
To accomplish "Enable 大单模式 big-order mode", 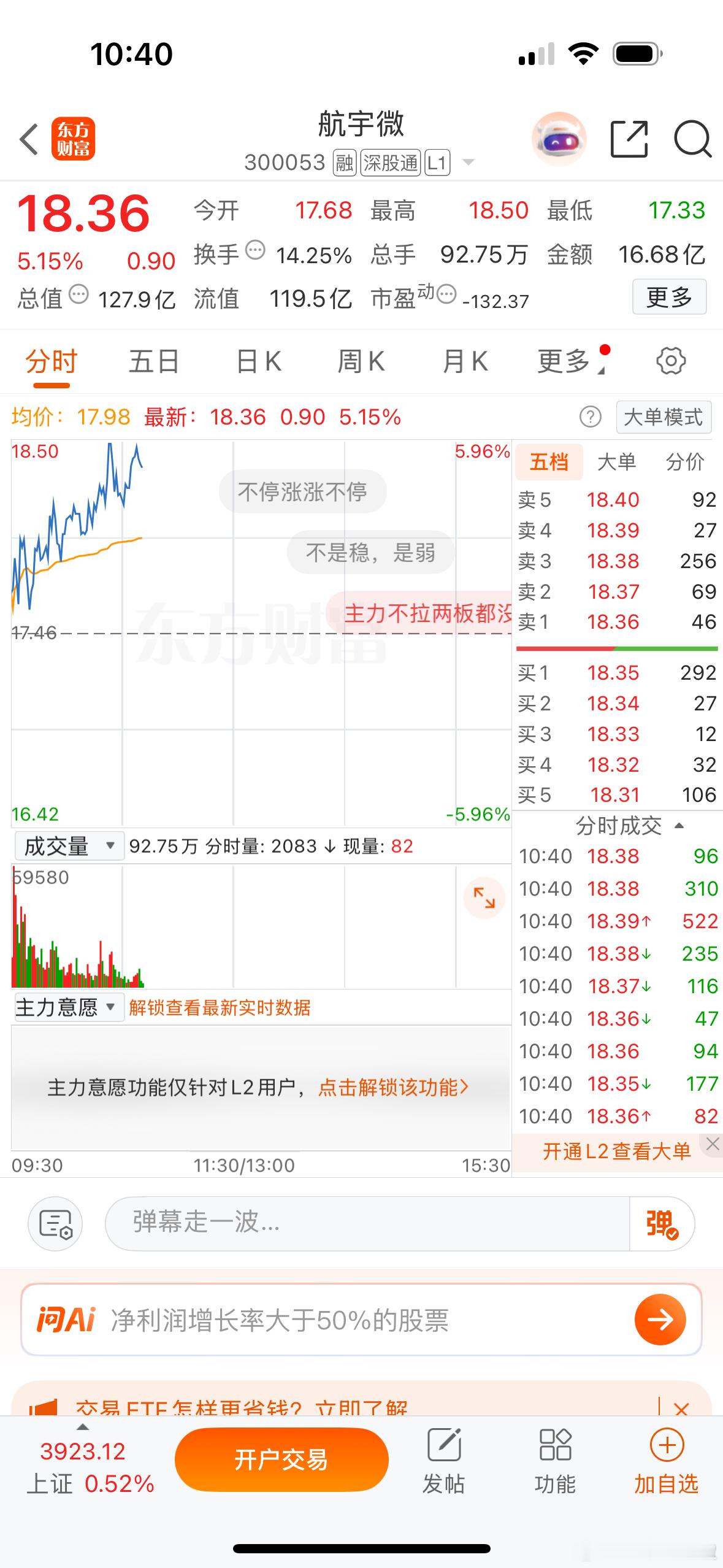I will pos(664,417).
